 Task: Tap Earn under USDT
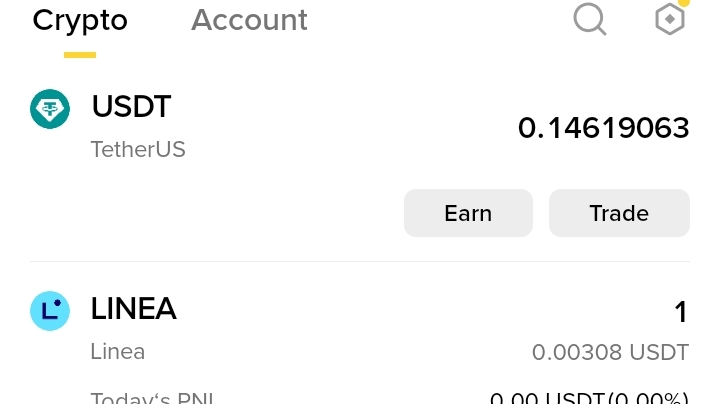click(468, 213)
